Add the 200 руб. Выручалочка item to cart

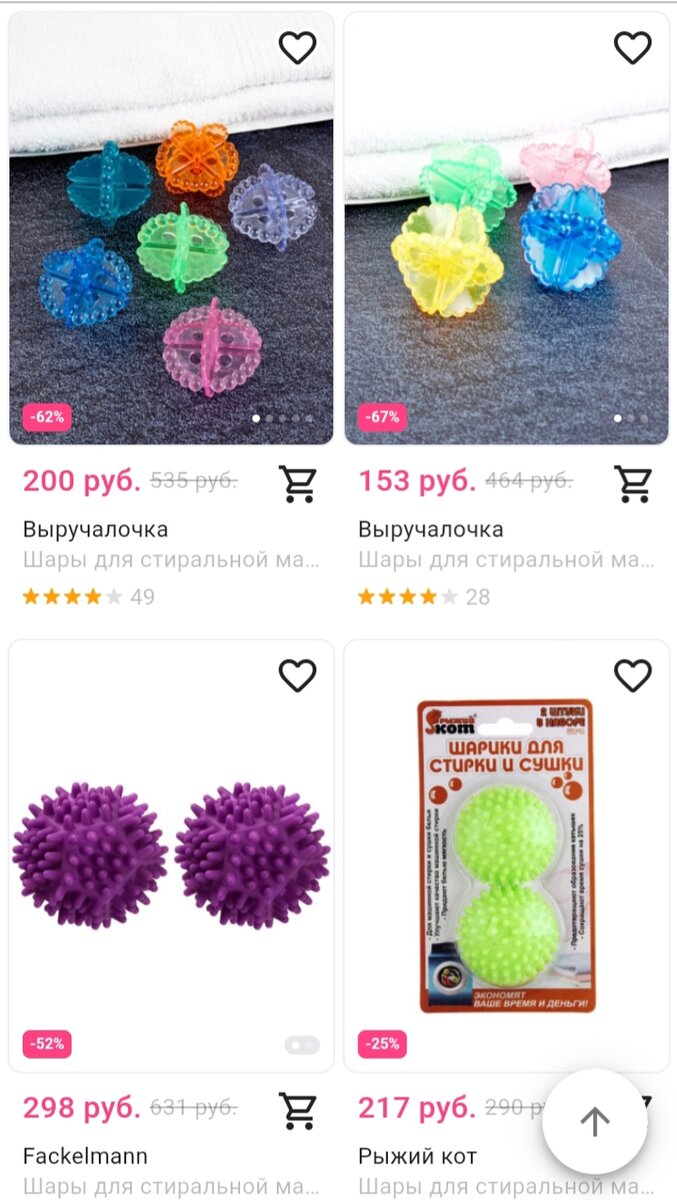(x=297, y=483)
